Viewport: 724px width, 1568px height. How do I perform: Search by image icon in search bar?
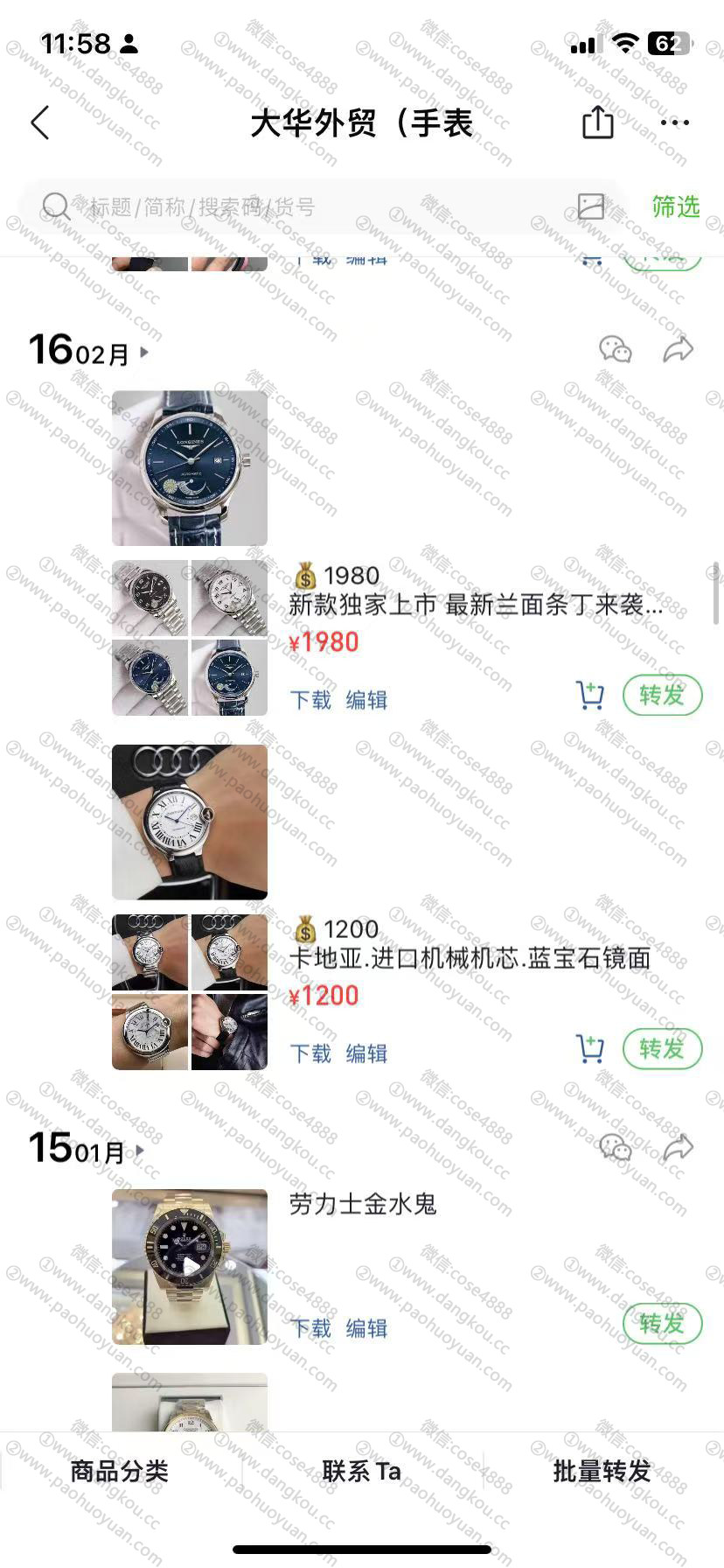point(591,206)
